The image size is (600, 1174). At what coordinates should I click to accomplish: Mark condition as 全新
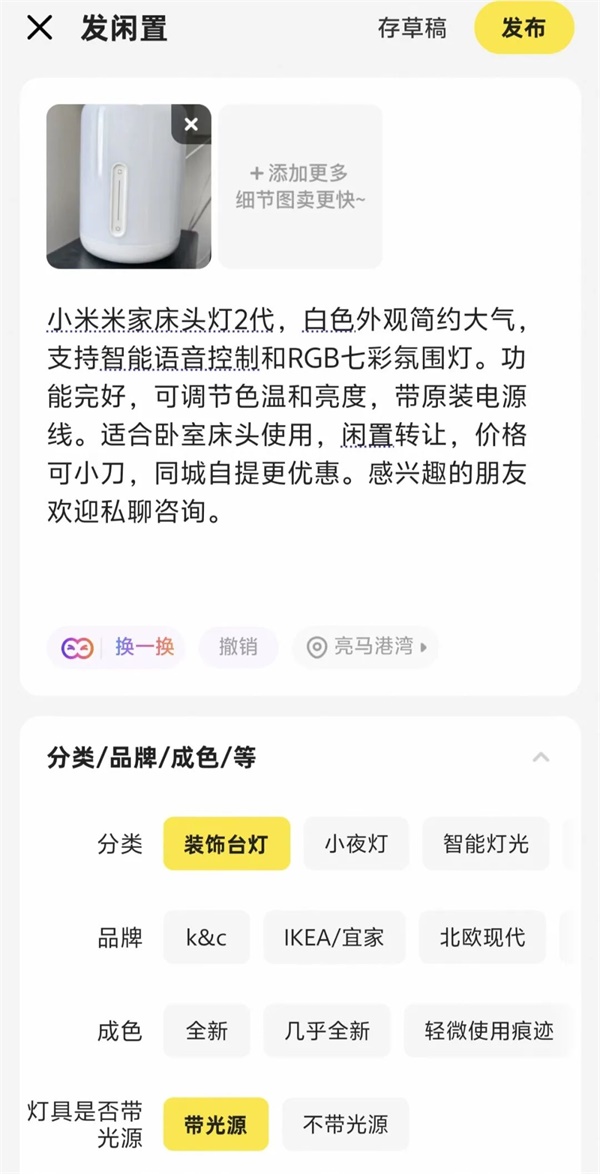tap(206, 1031)
